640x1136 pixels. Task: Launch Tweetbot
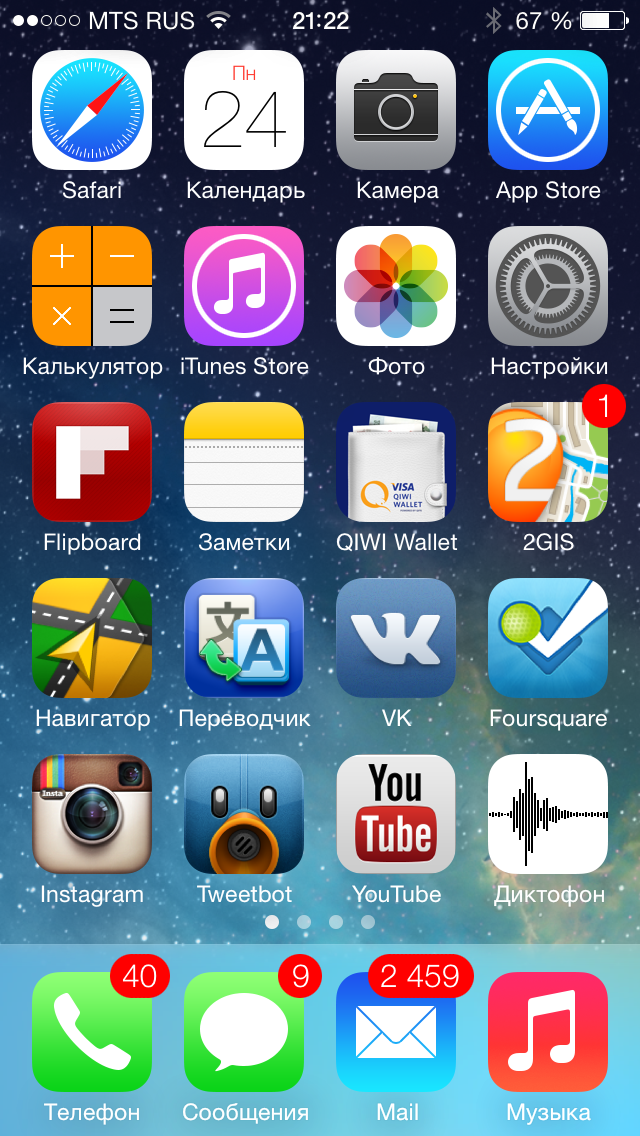[244, 814]
